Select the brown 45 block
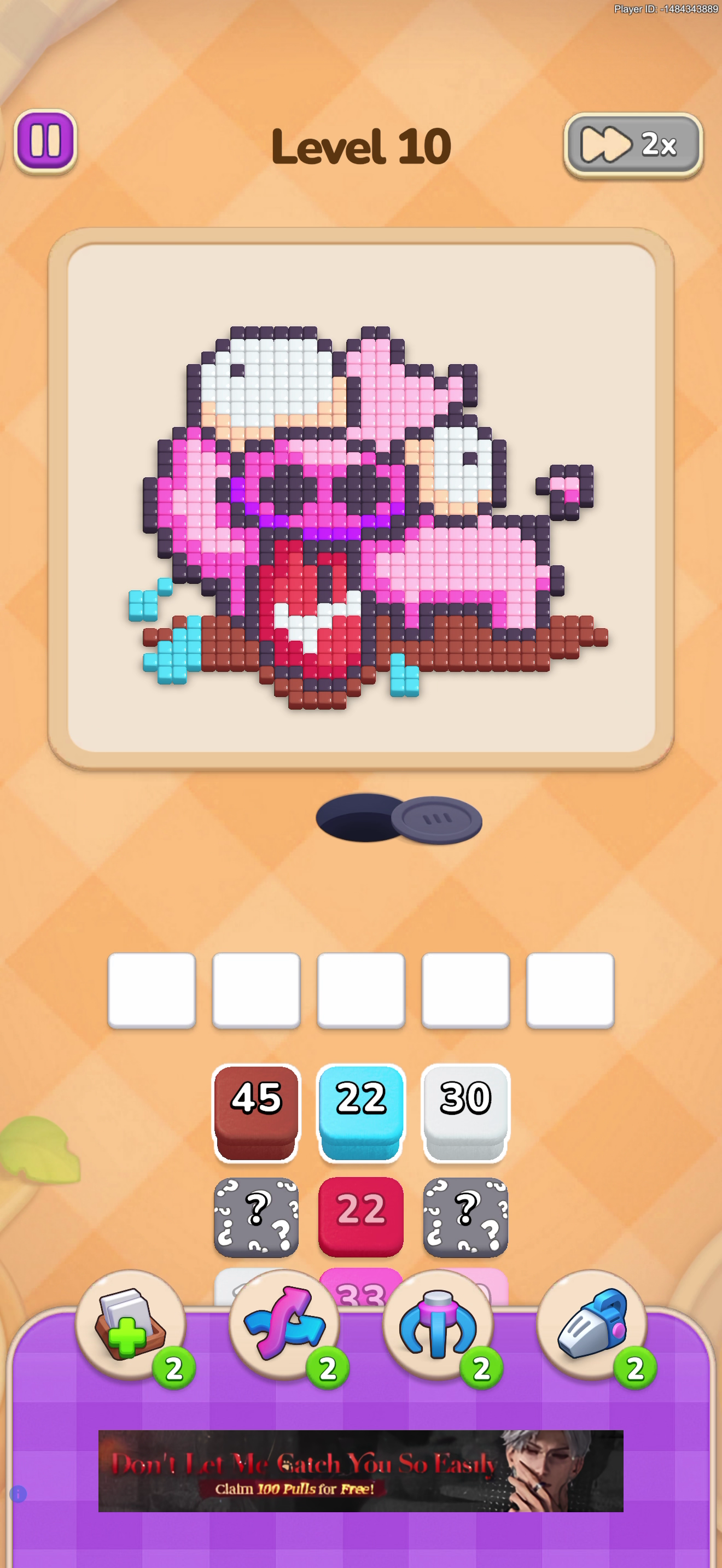The height and width of the screenshot is (1568, 722). click(257, 1113)
